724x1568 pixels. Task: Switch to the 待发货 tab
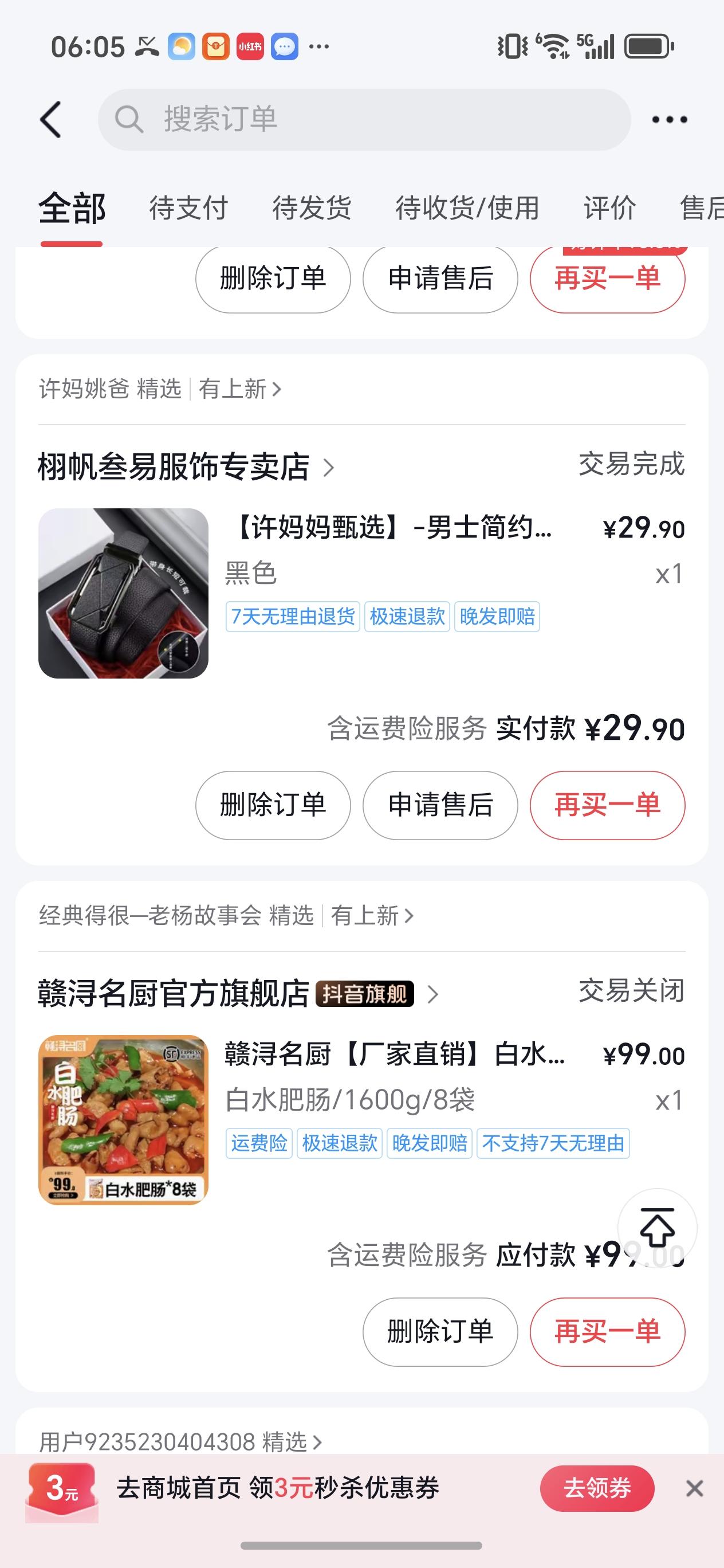tap(312, 208)
